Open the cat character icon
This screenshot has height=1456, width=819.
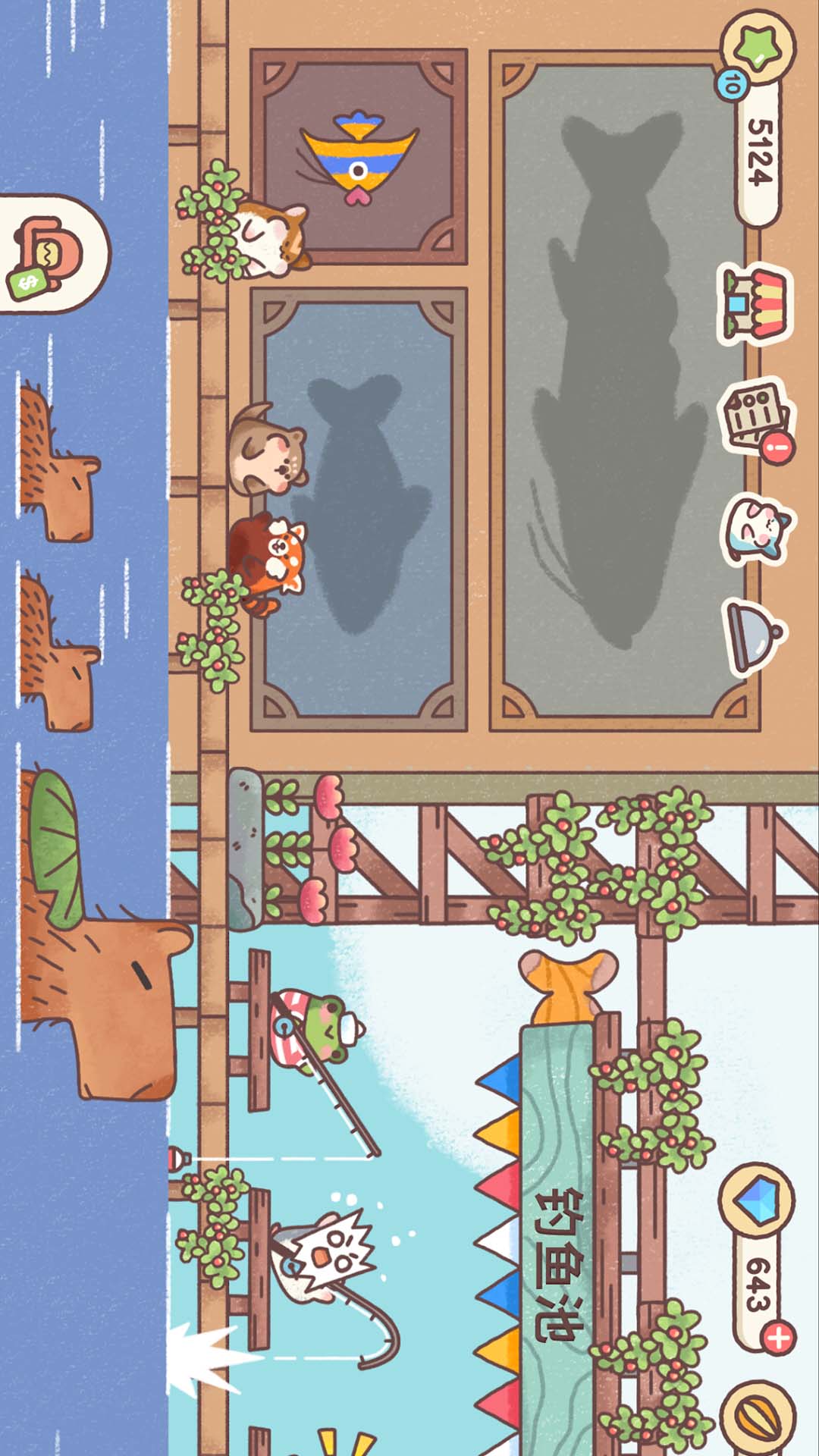755,529
